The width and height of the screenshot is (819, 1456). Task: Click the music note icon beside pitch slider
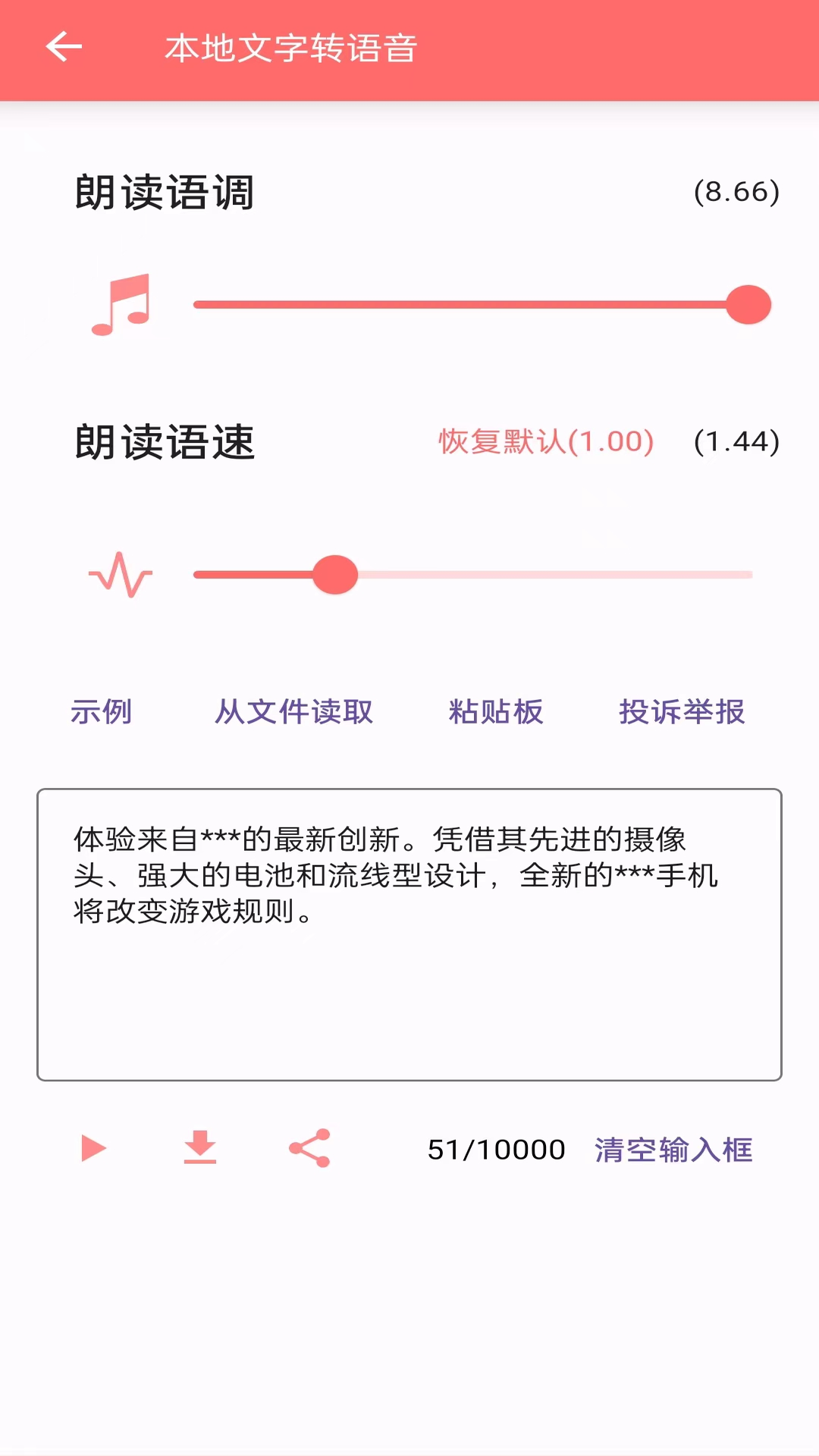pyautogui.click(x=123, y=304)
